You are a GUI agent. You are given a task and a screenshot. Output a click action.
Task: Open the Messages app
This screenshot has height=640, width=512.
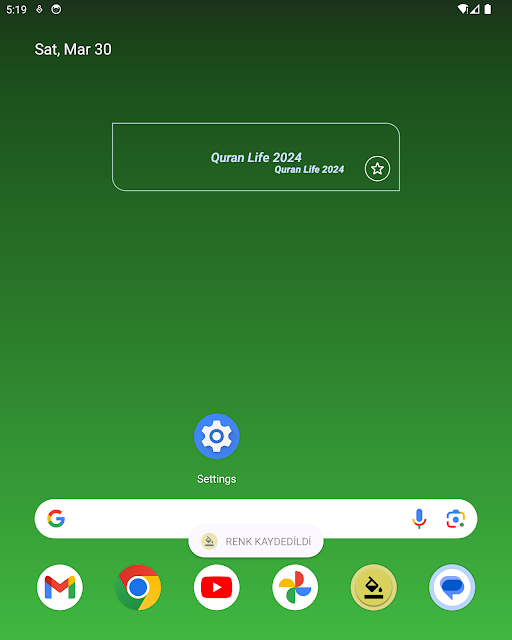point(452,587)
